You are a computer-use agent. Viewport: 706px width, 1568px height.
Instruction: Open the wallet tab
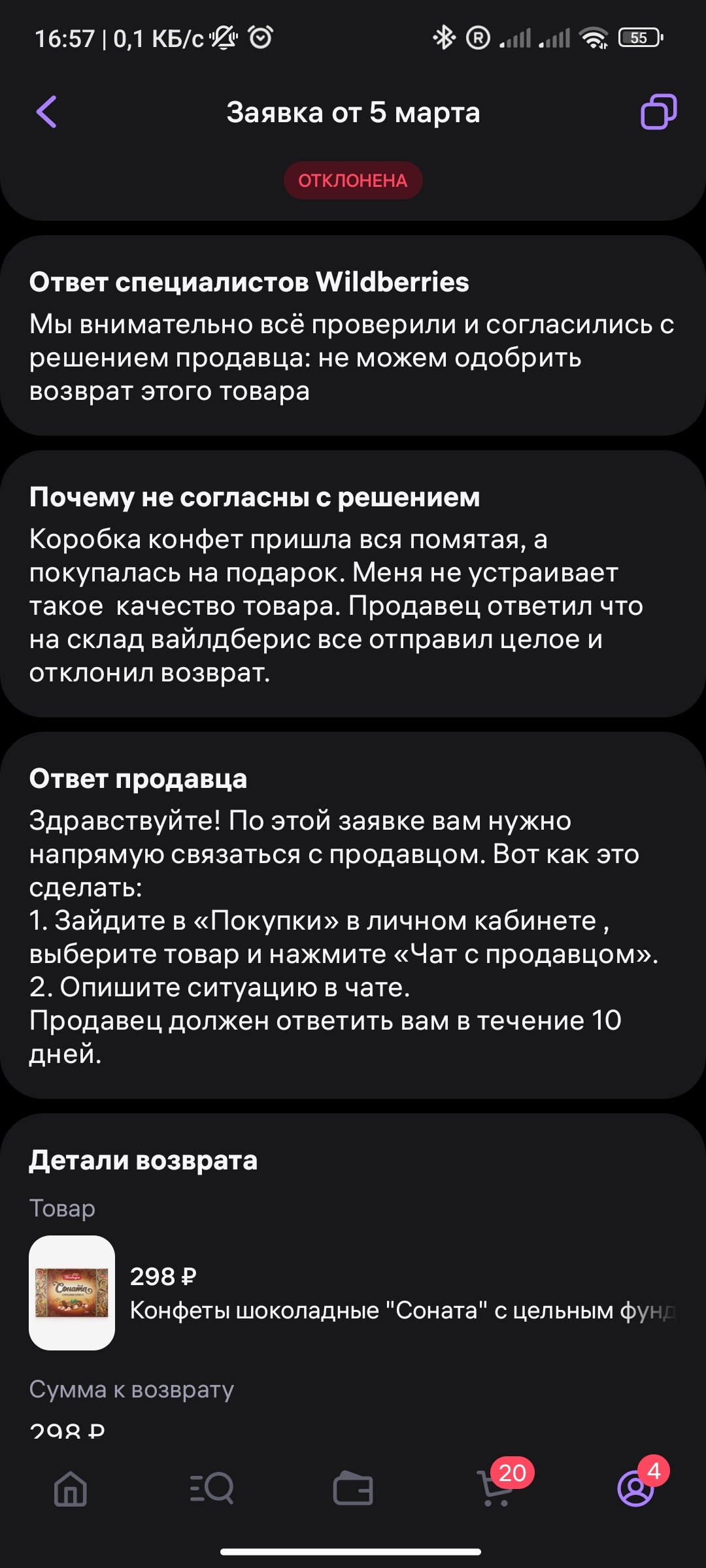point(353,1490)
